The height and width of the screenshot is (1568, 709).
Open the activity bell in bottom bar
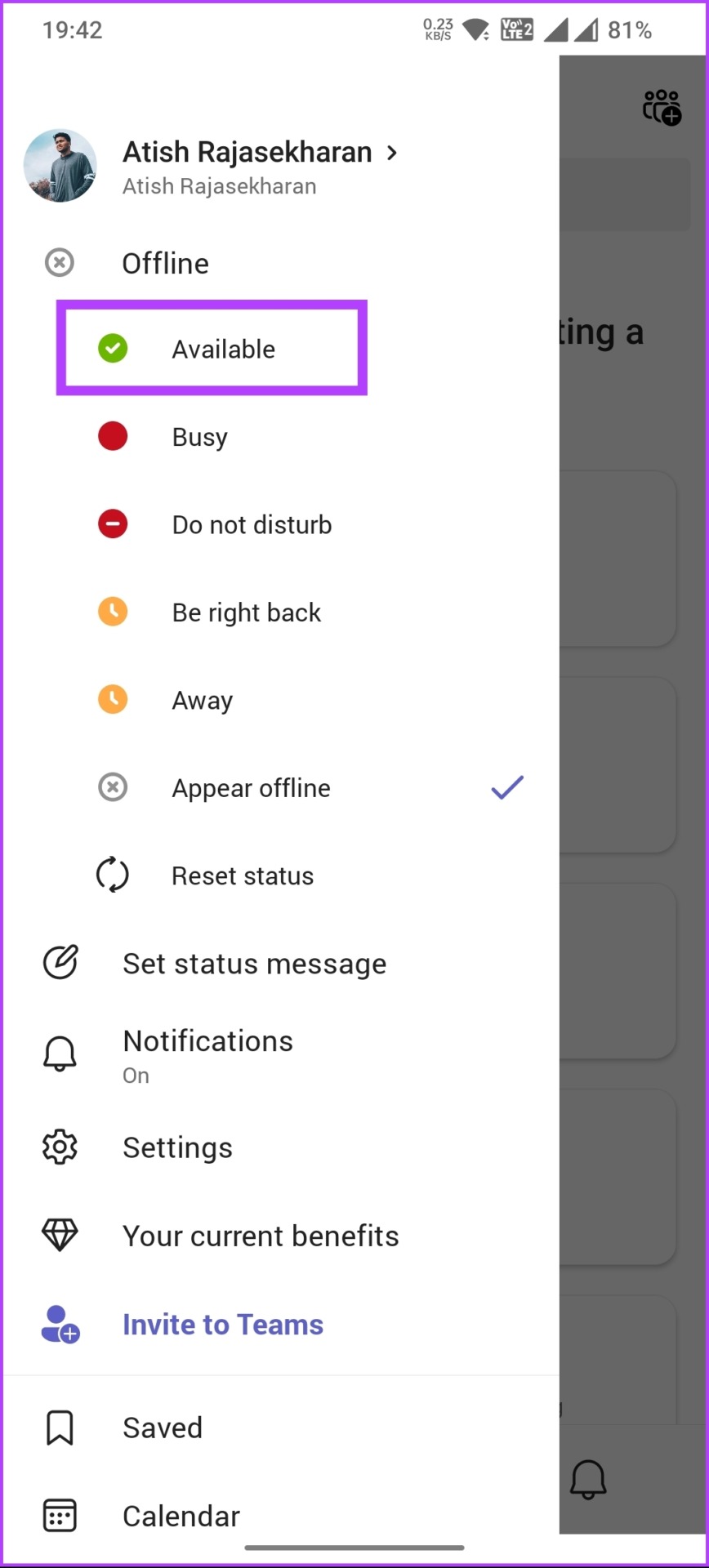point(588,1479)
